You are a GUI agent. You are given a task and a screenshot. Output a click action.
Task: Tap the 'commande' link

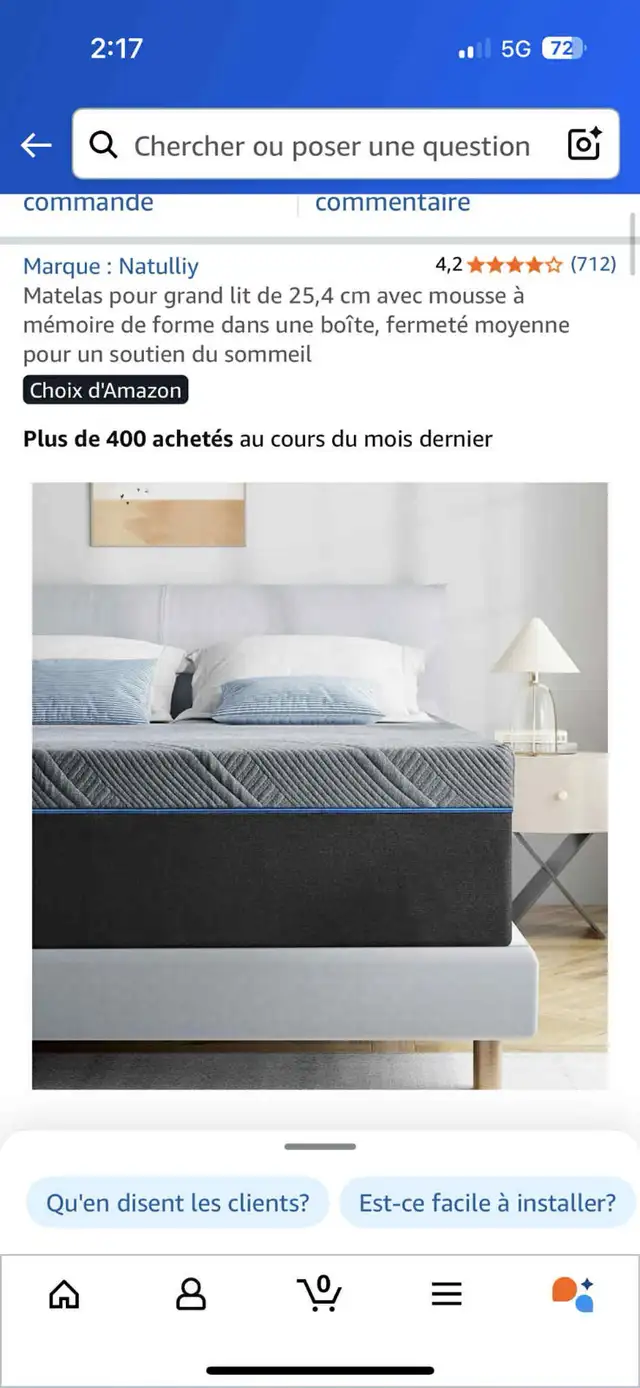click(88, 202)
